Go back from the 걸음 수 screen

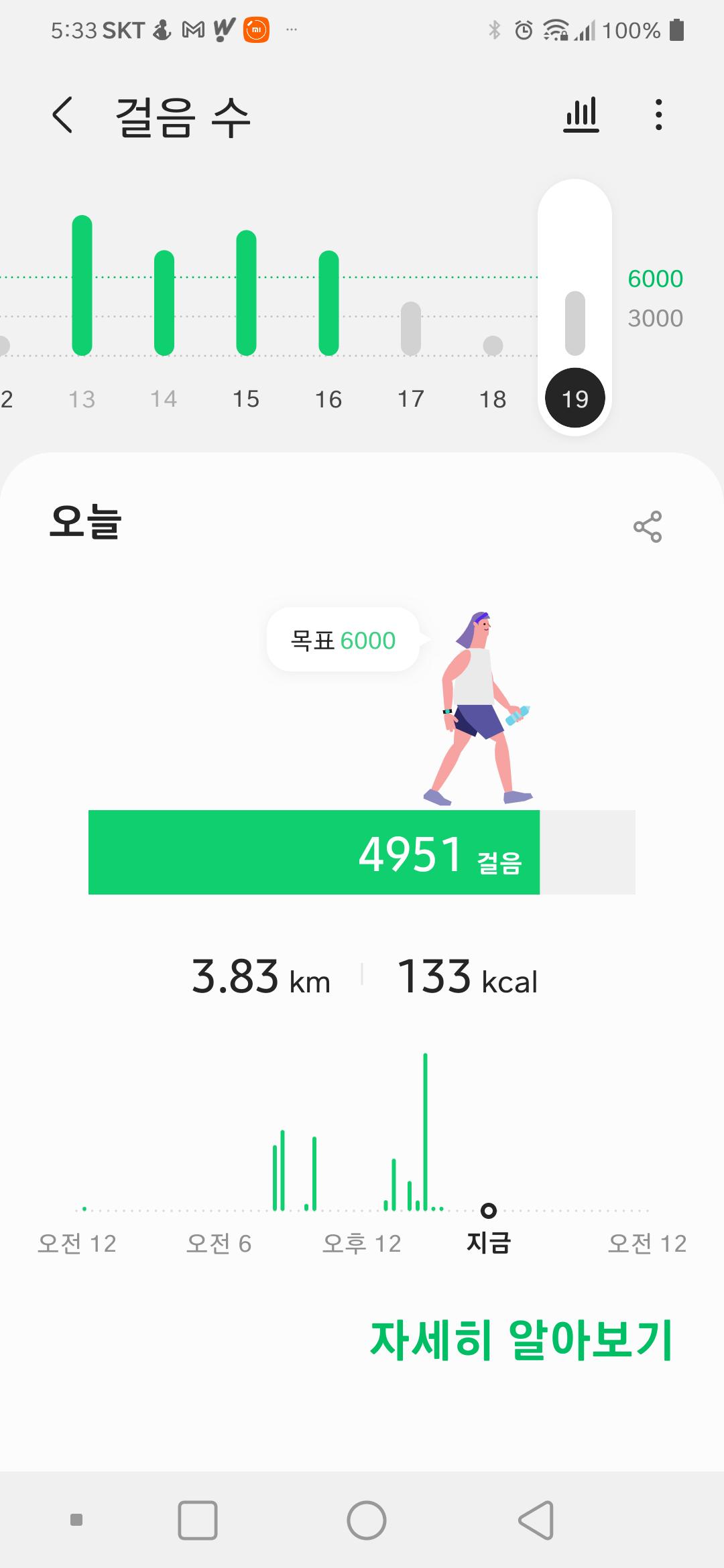[62, 115]
